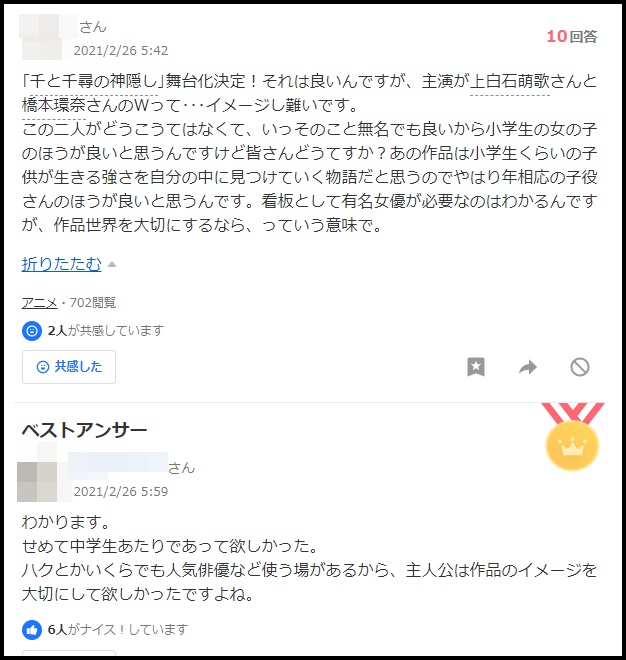This screenshot has width=626, height=660.
Task: Report this question with the block icon
Action: pos(580,367)
